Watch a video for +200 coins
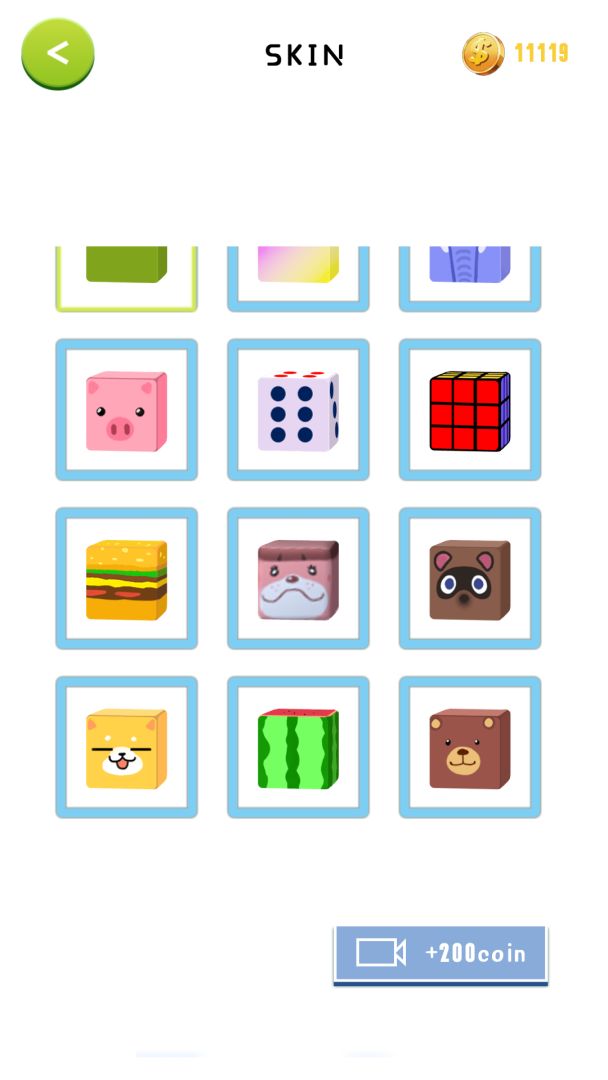Viewport: 608px width, 1080px height. pyautogui.click(x=440, y=953)
